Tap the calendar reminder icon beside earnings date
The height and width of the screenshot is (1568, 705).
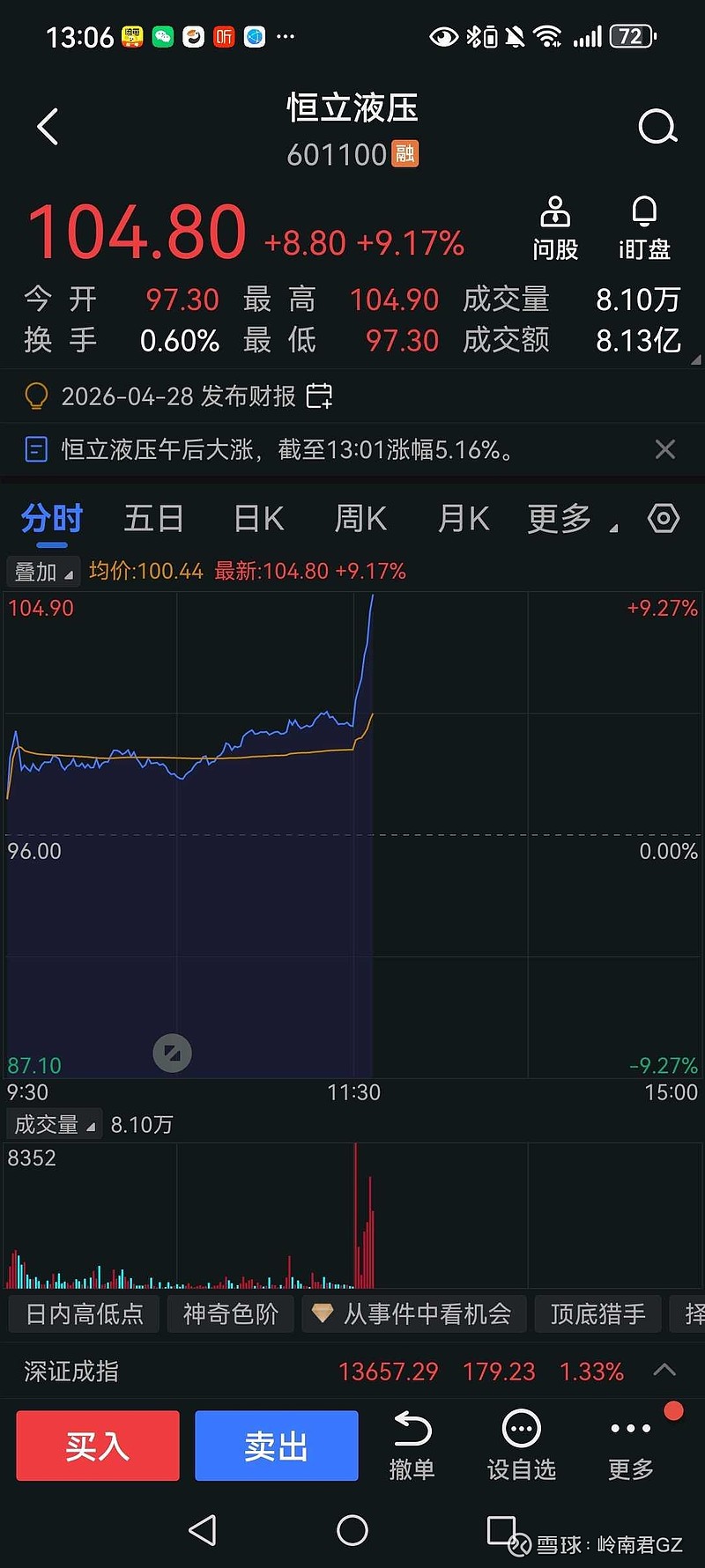click(x=321, y=396)
